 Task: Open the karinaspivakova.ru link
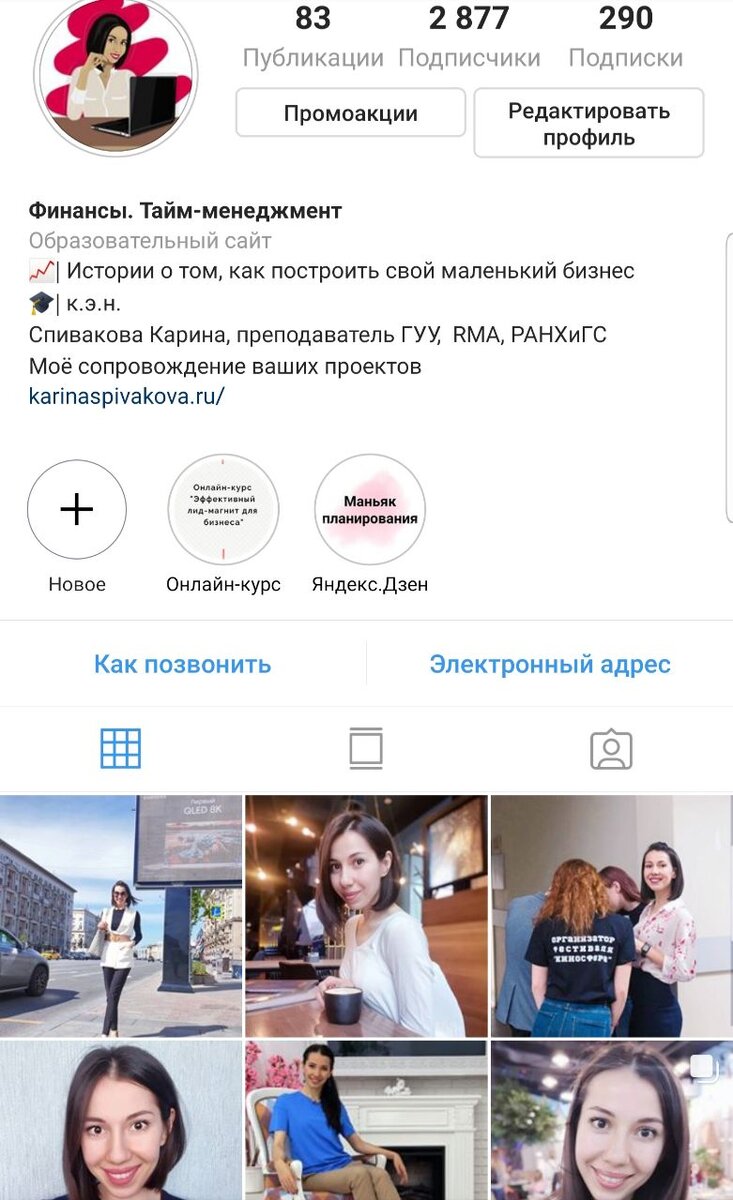pyautogui.click(x=127, y=395)
